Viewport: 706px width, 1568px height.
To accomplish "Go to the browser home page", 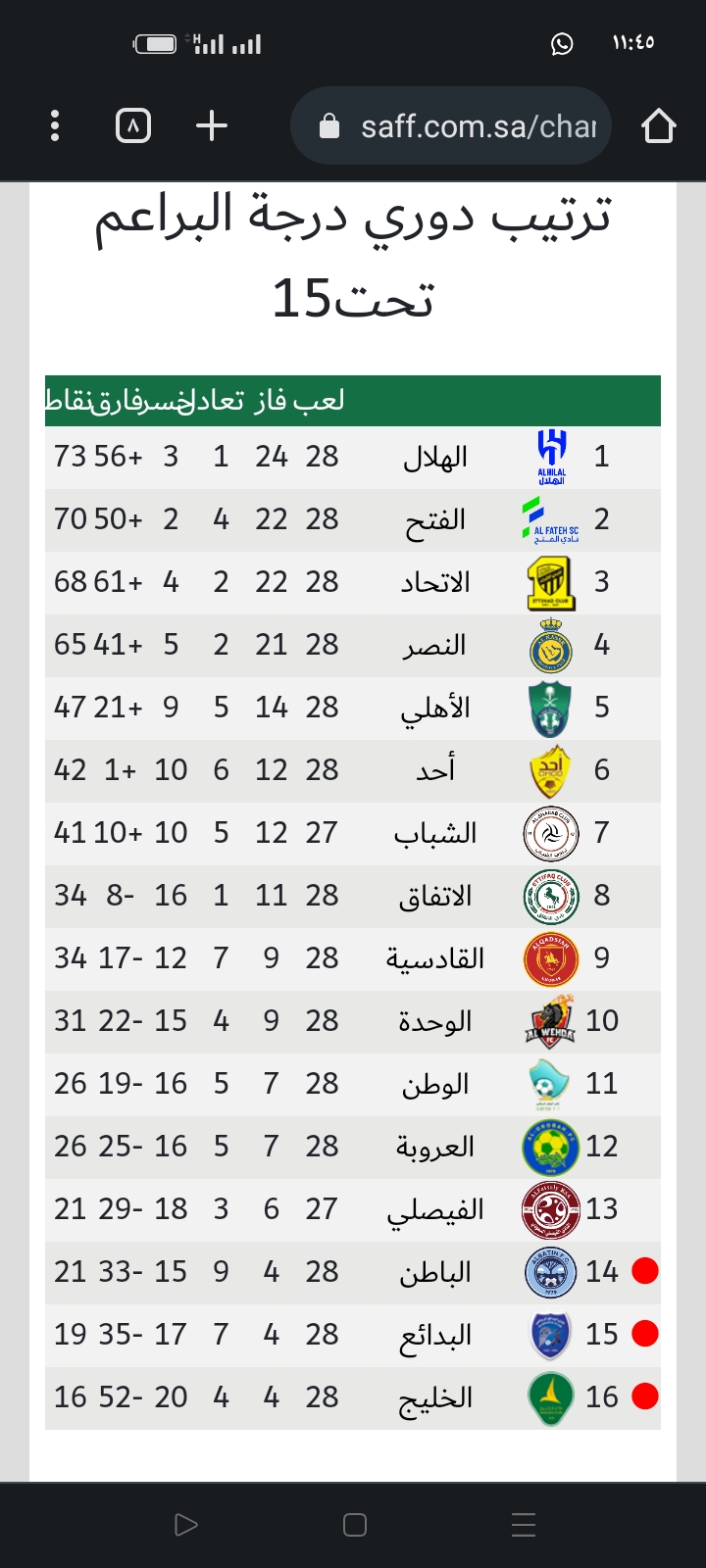I will [658, 125].
